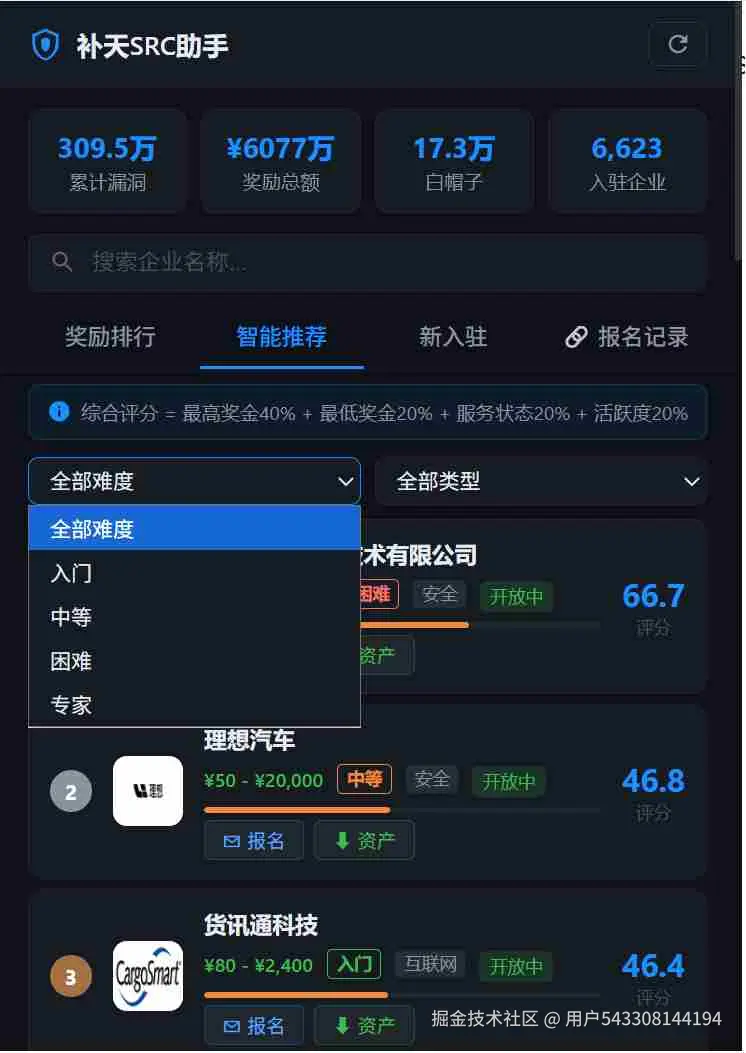This screenshot has width=746, height=1053.
Task: Collapse the 全部难度 dropdown
Action: 194,481
